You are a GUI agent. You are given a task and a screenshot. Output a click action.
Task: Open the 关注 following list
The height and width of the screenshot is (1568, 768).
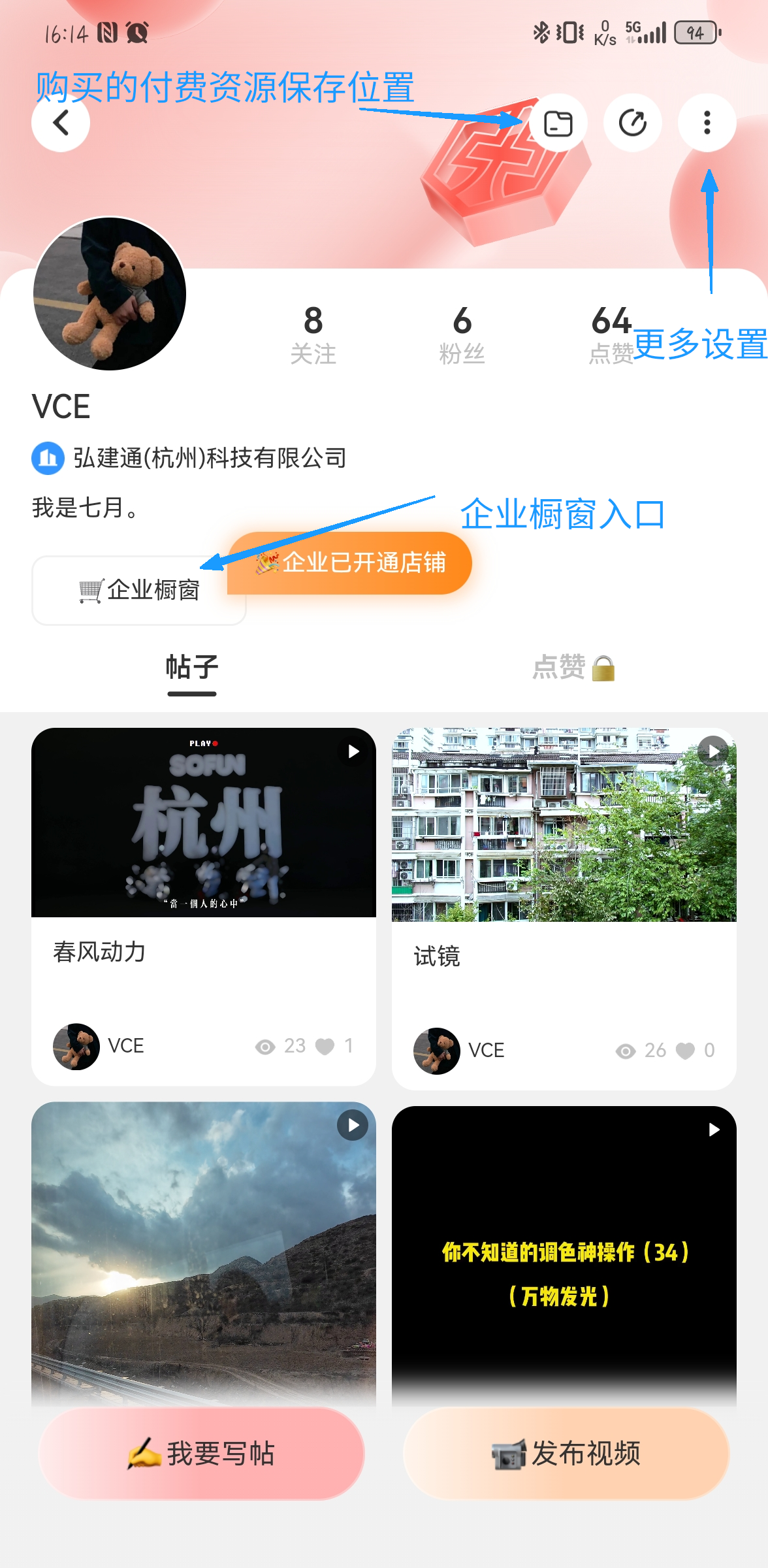313,335
